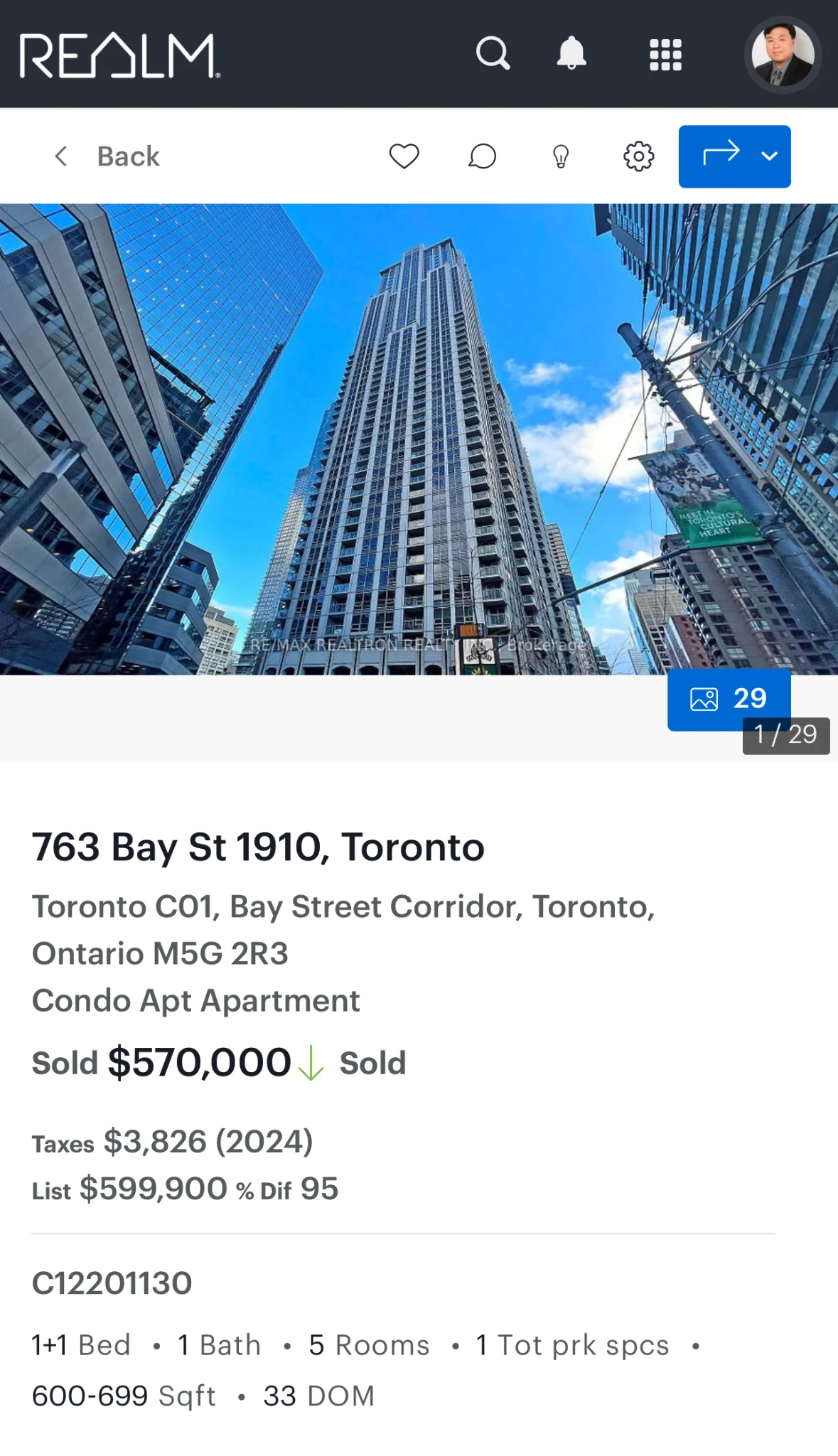The image size is (838, 1456).
Task: Open the comment bubble for this listing
Action: pos(483,156)
